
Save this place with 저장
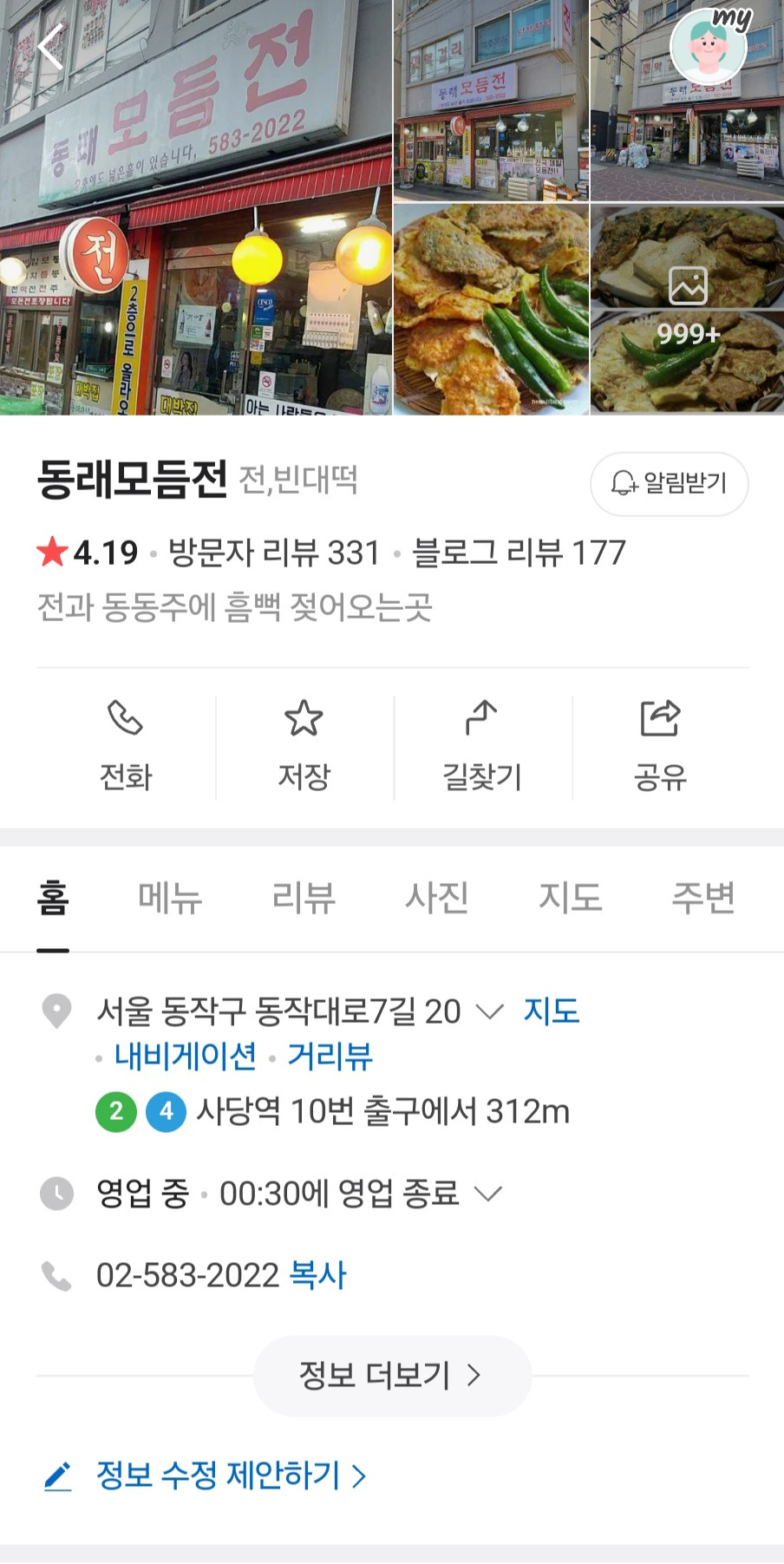(x=304, y=748)
